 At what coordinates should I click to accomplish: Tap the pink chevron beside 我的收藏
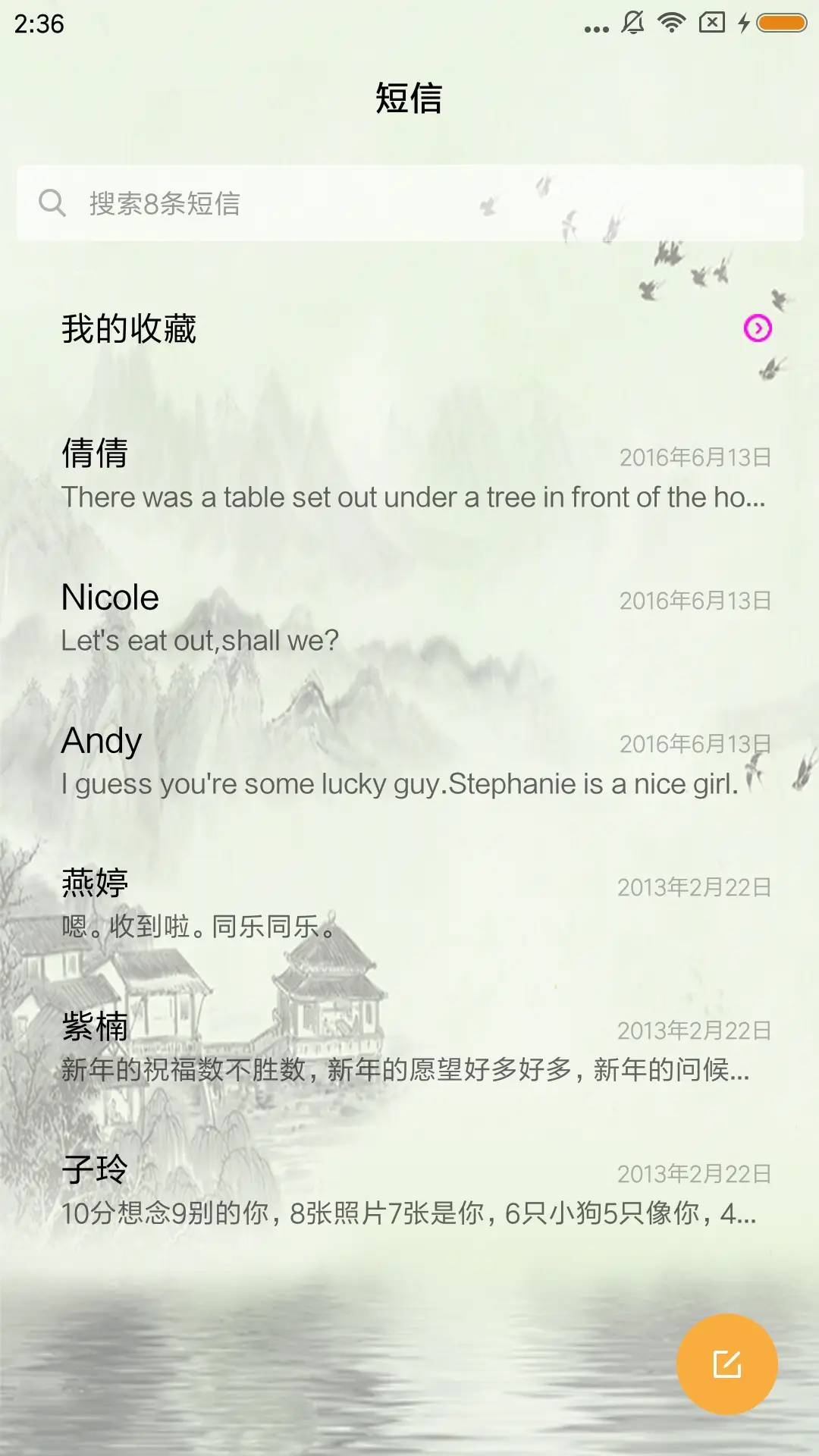coord(757,328)
